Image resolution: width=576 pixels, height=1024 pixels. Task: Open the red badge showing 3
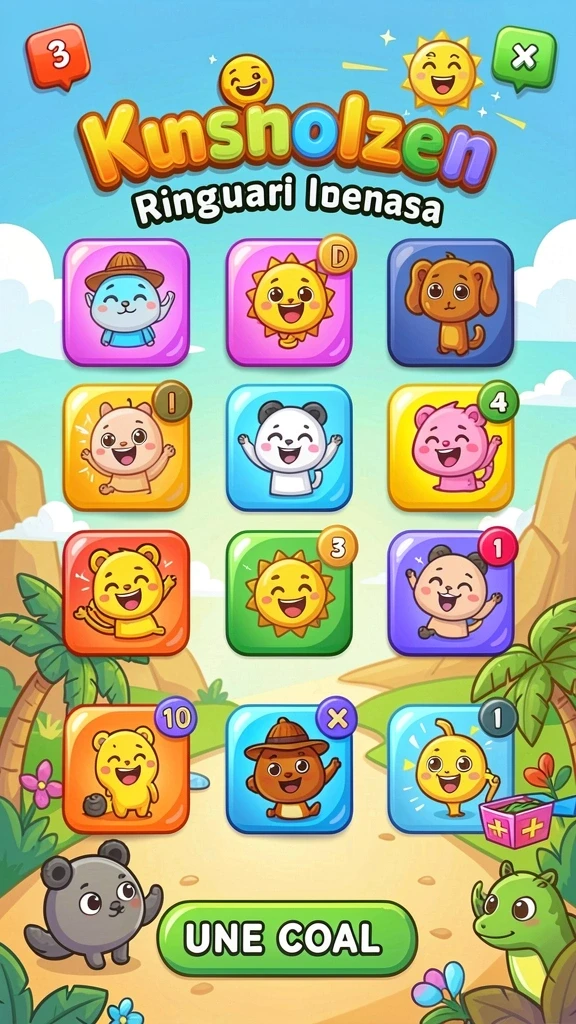coord(58,56)
